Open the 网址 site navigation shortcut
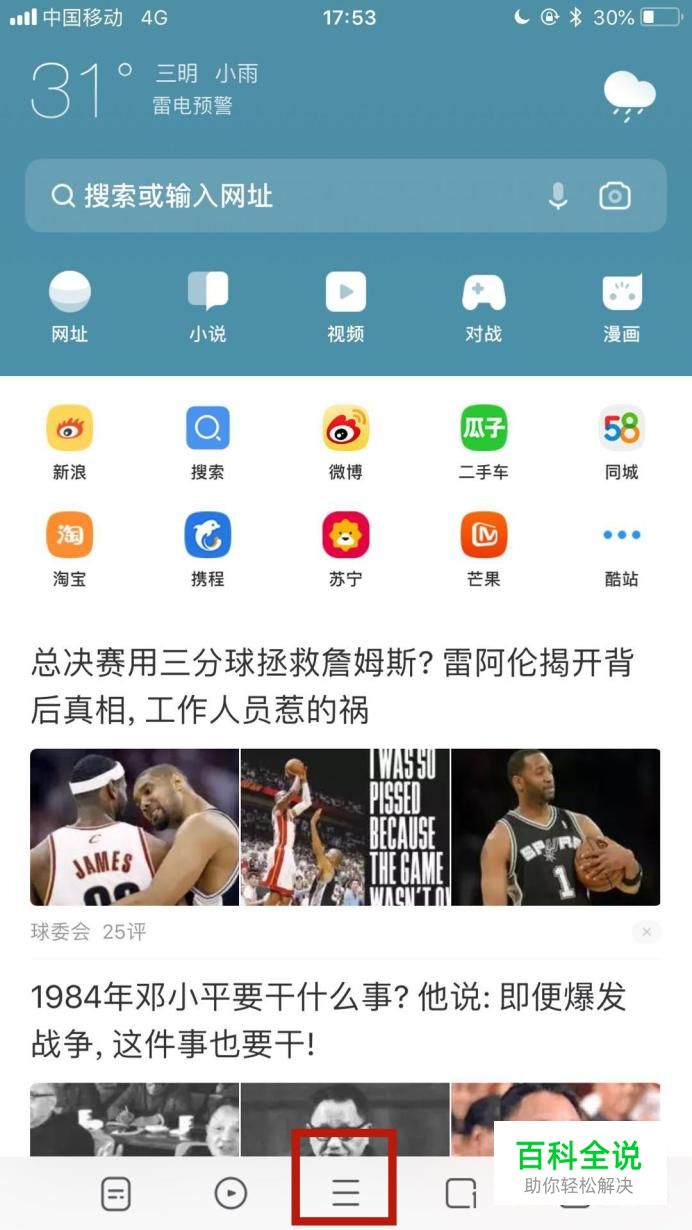The width and height of the screenshot is (692, 1230). point(70,305)
